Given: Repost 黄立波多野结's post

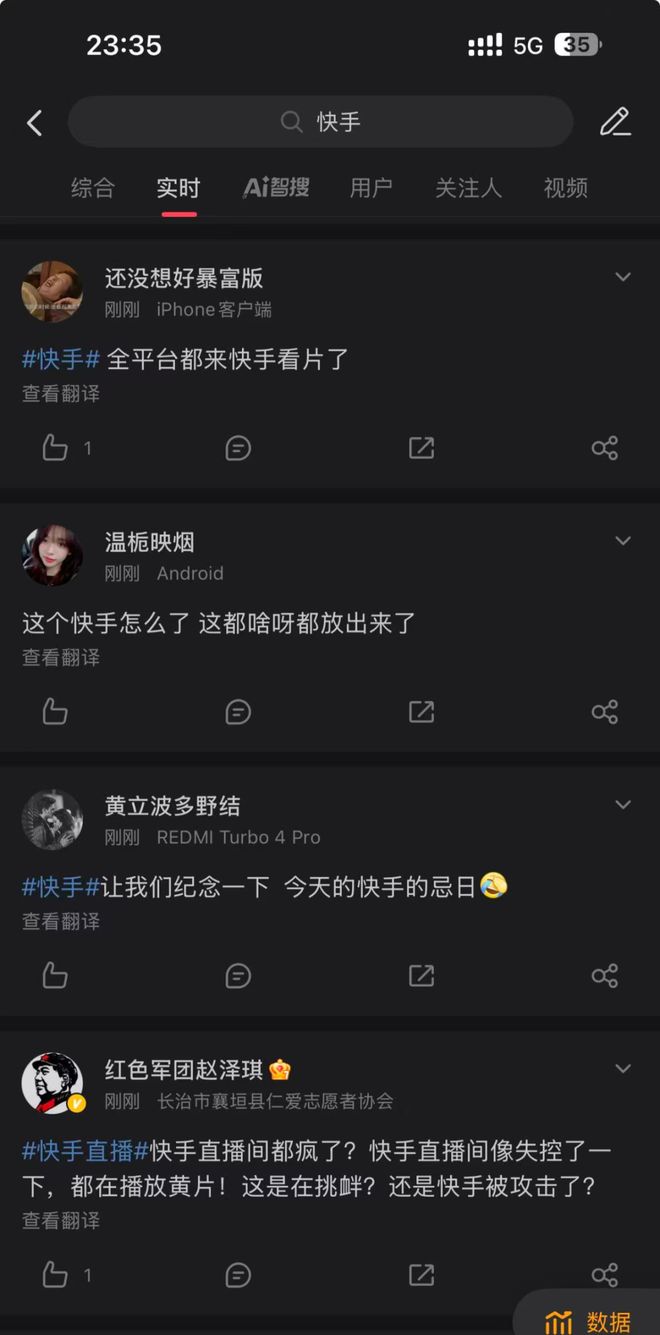Looking at the screenshot, I should (x=421, y=975).
